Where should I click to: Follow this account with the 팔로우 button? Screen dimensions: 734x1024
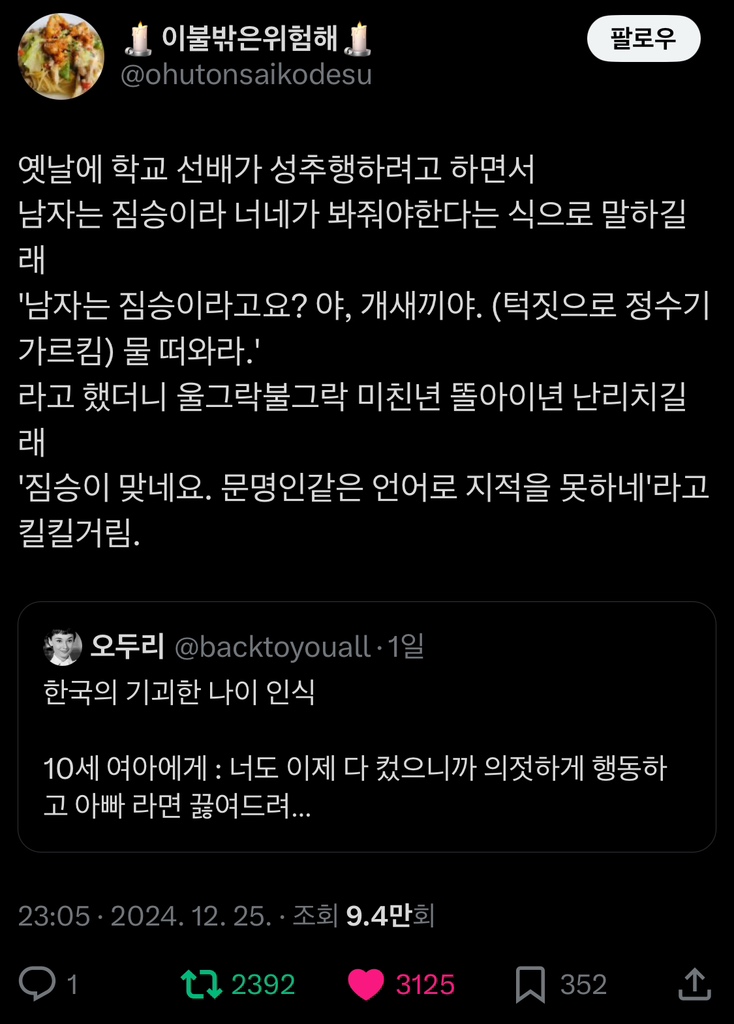coord(643,39)
